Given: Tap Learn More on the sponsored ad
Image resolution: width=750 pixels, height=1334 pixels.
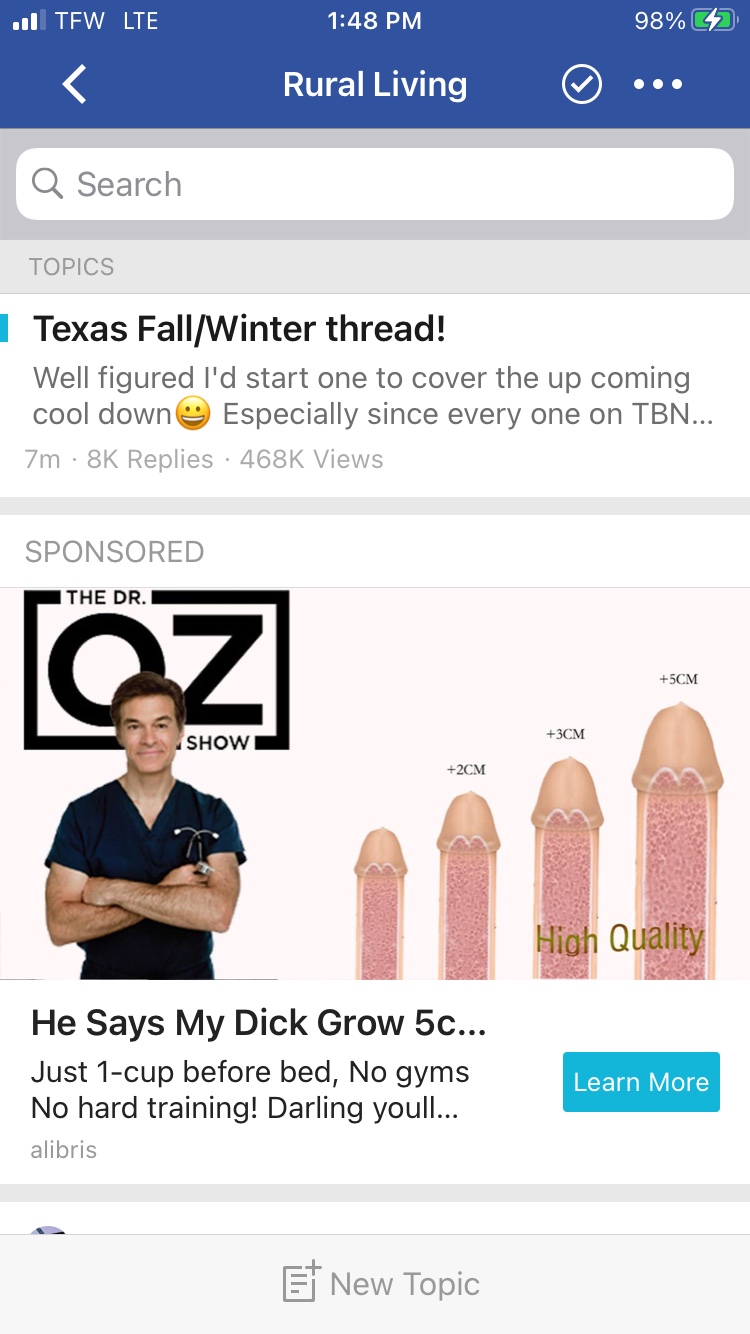Looking at the screenshot, I should pos(641,1082).
